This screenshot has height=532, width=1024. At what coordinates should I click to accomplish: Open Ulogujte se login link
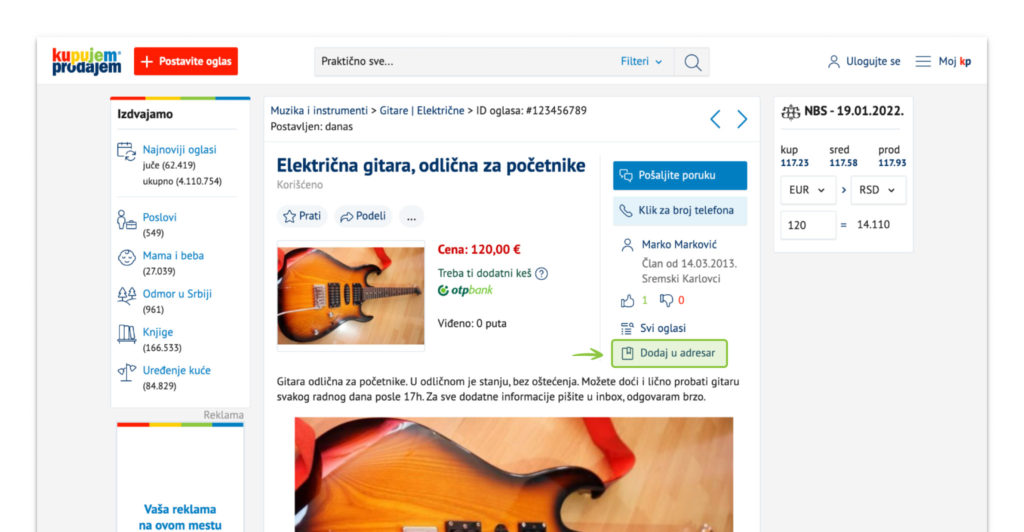click(x=864, y=62)
